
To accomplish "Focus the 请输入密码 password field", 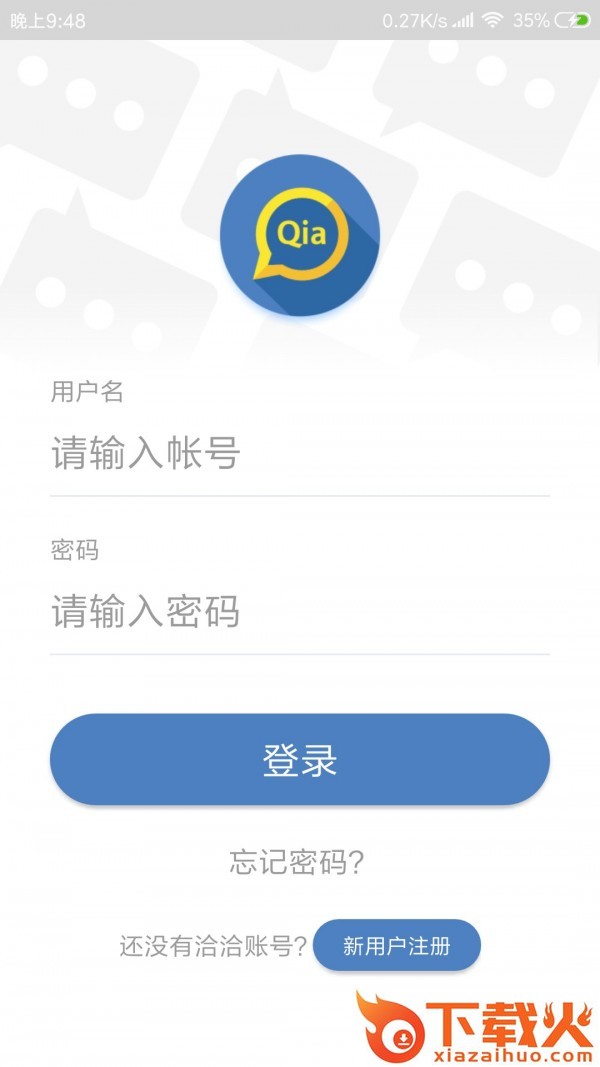I will pos(299,612).
